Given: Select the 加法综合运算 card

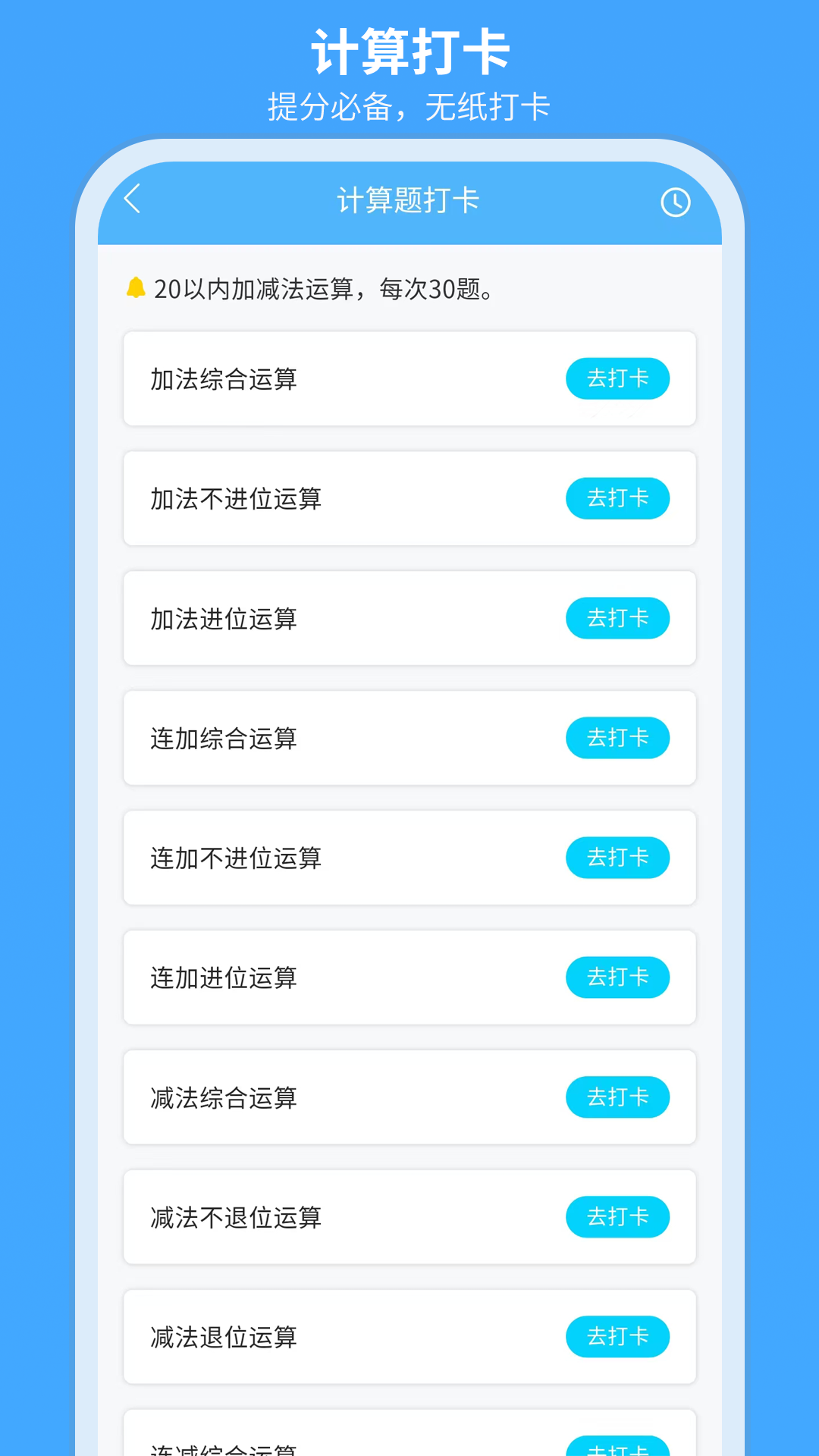Looking at the screenshot, I should [x=341, y=378].
